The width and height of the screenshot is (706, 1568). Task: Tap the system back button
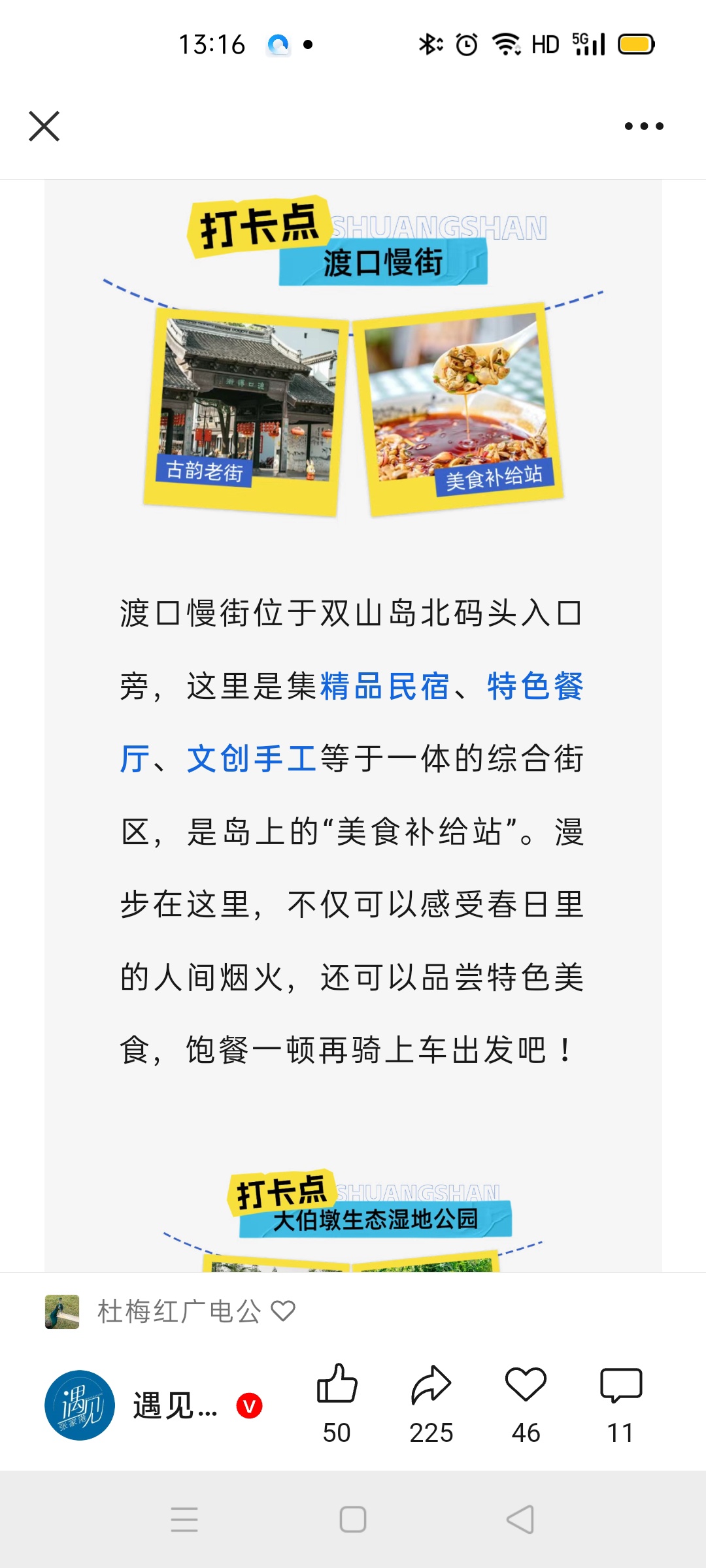click(520, 1519)
